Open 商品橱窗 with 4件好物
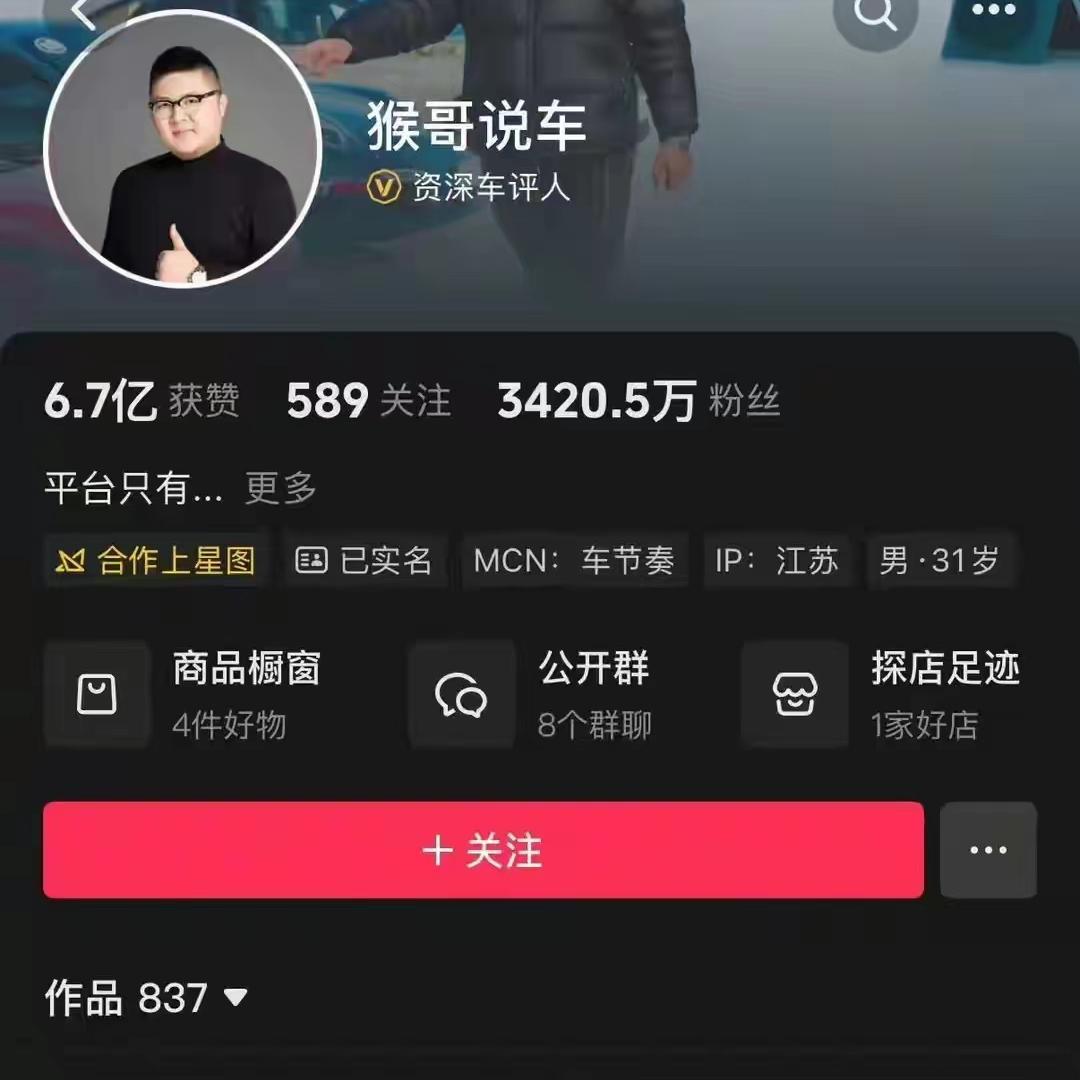 pyautogui.click(x=185, y=695)
